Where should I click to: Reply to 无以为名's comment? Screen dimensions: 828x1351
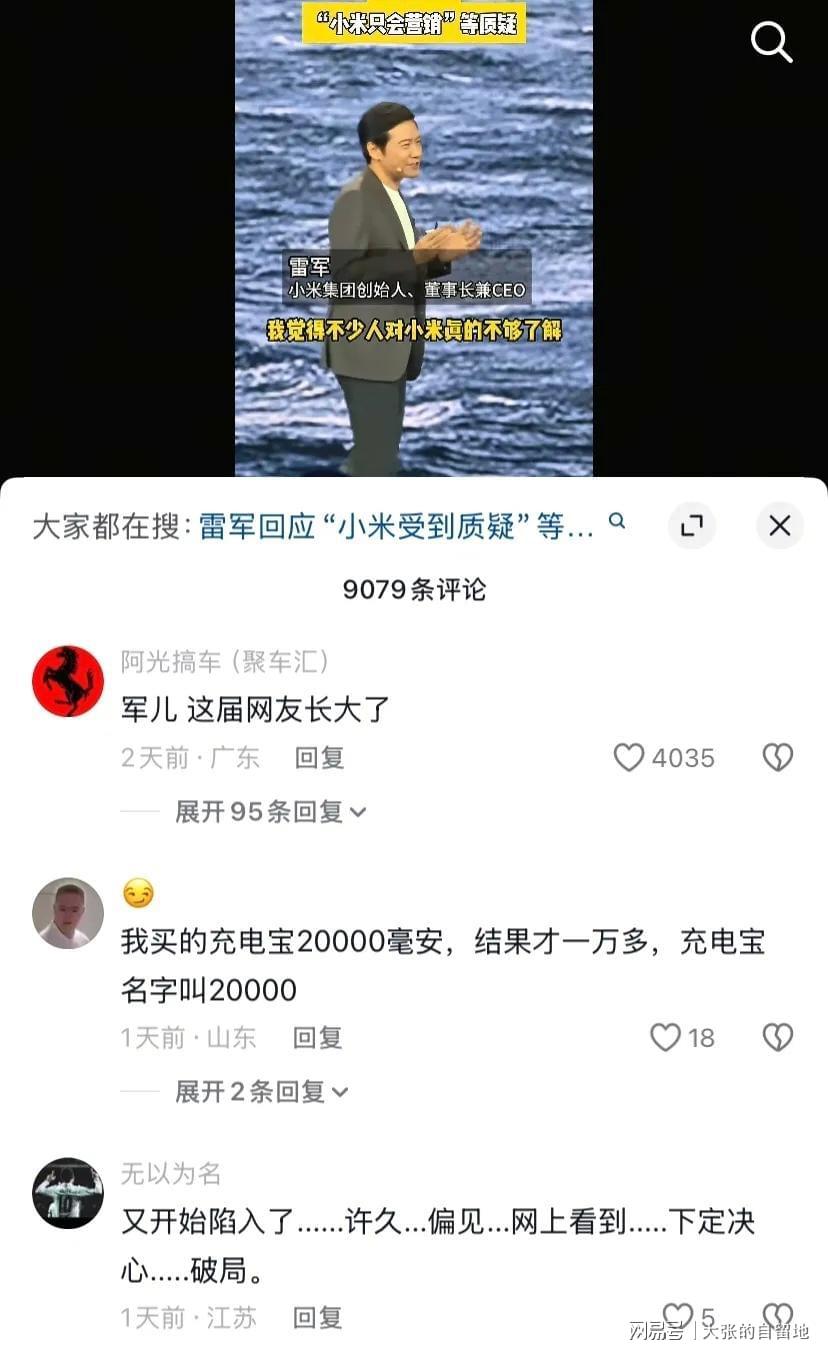click(317, 1318)
